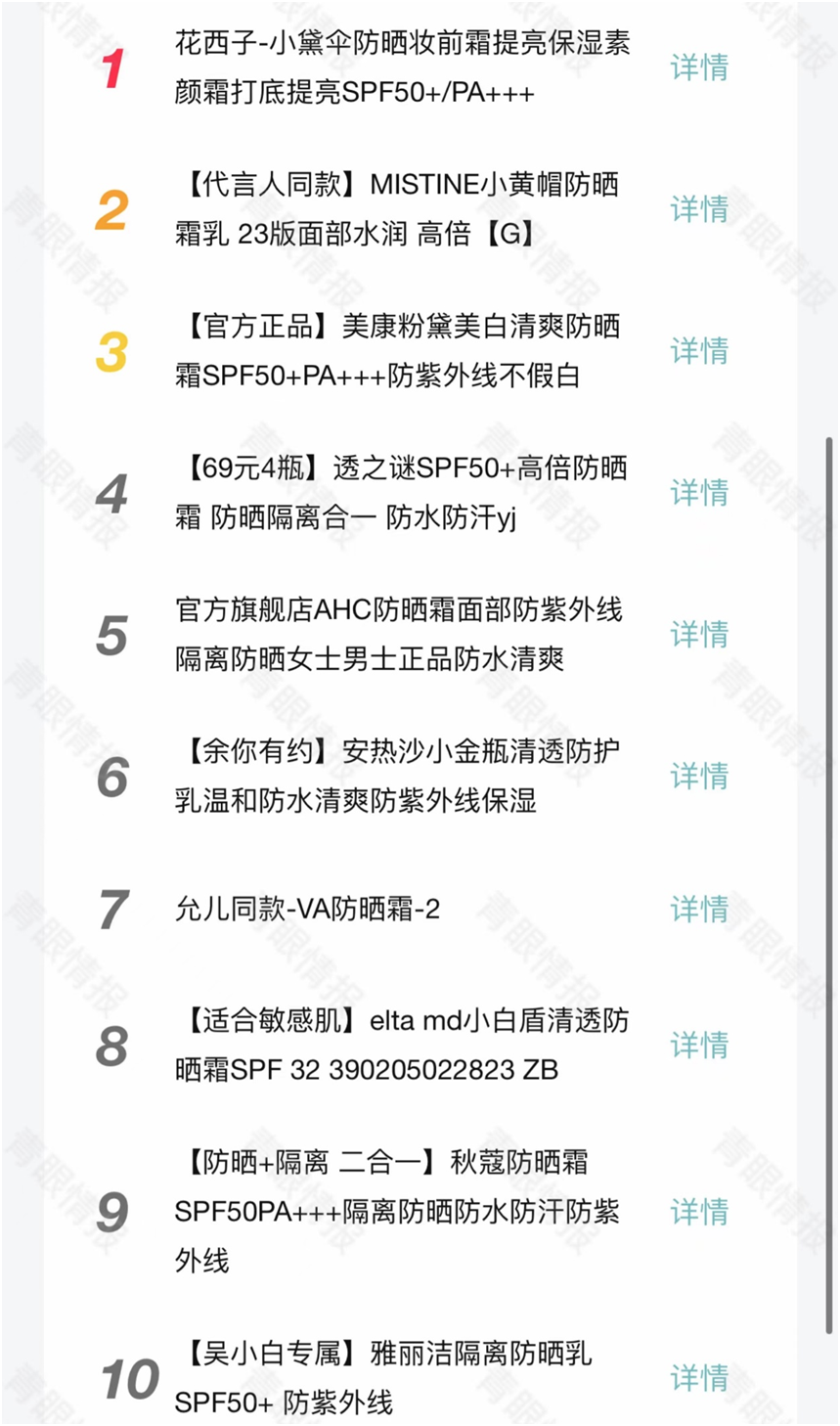This screenshot has width=840, height=1426.
Task: View 详情 of MISTINE 小黄帽防晒霜乳
Action: tap(699, 209)
